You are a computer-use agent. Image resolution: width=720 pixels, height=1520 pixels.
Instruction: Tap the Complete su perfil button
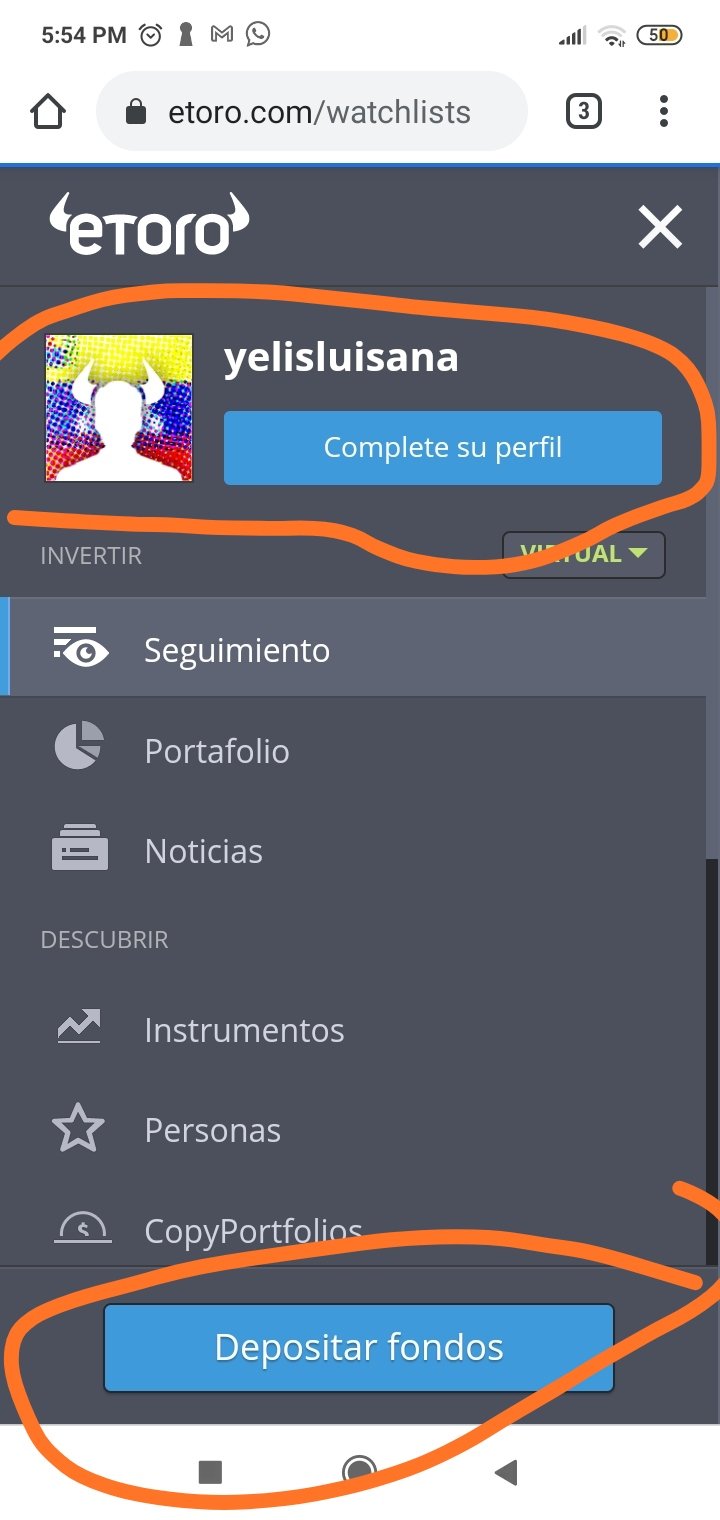point(442,447)
